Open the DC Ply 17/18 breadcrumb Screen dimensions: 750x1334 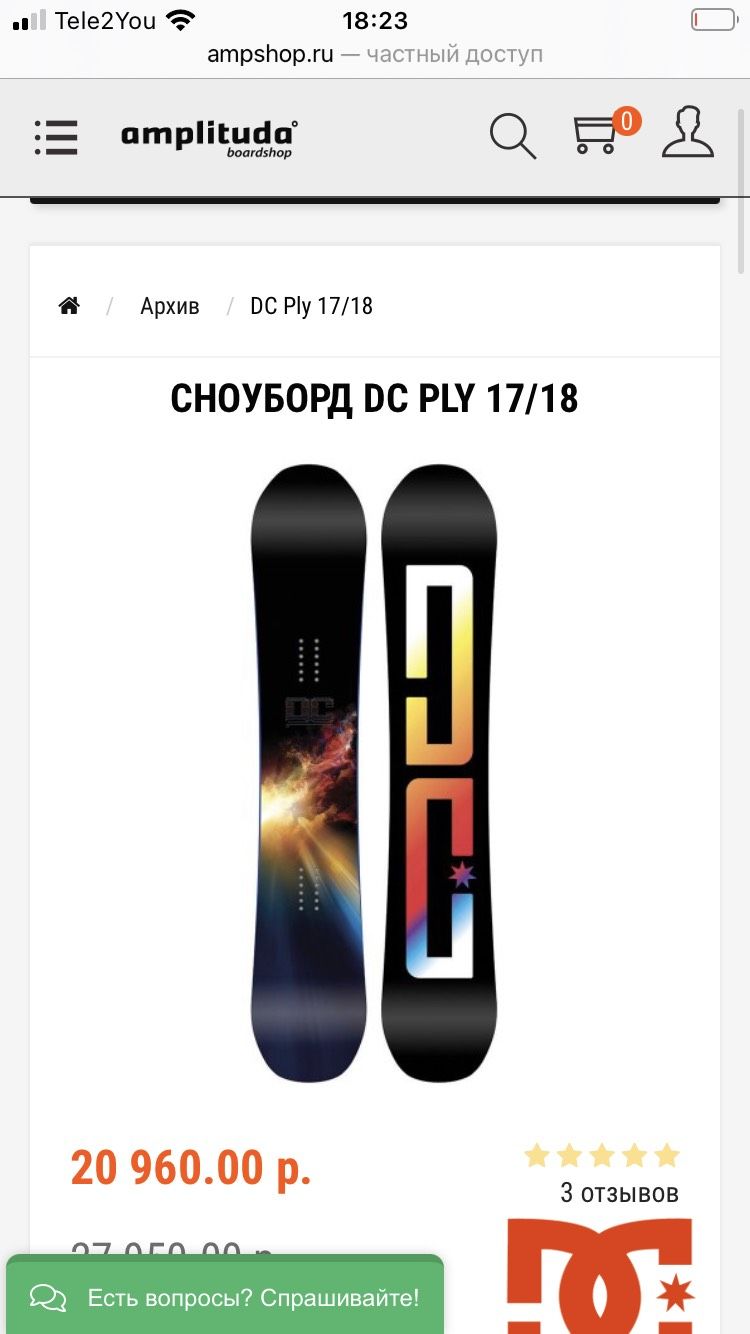(x=311, y=306)
